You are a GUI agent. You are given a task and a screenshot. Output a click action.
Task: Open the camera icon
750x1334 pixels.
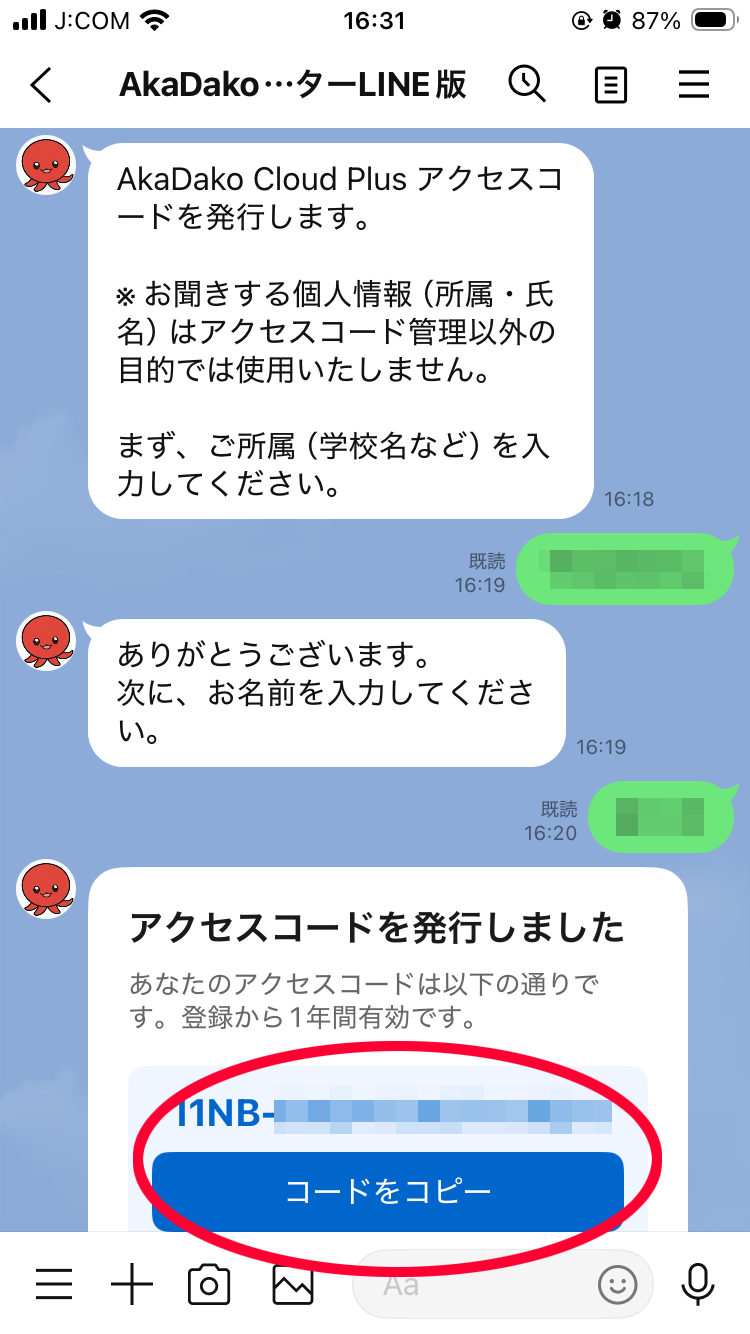click(208, 1285)
